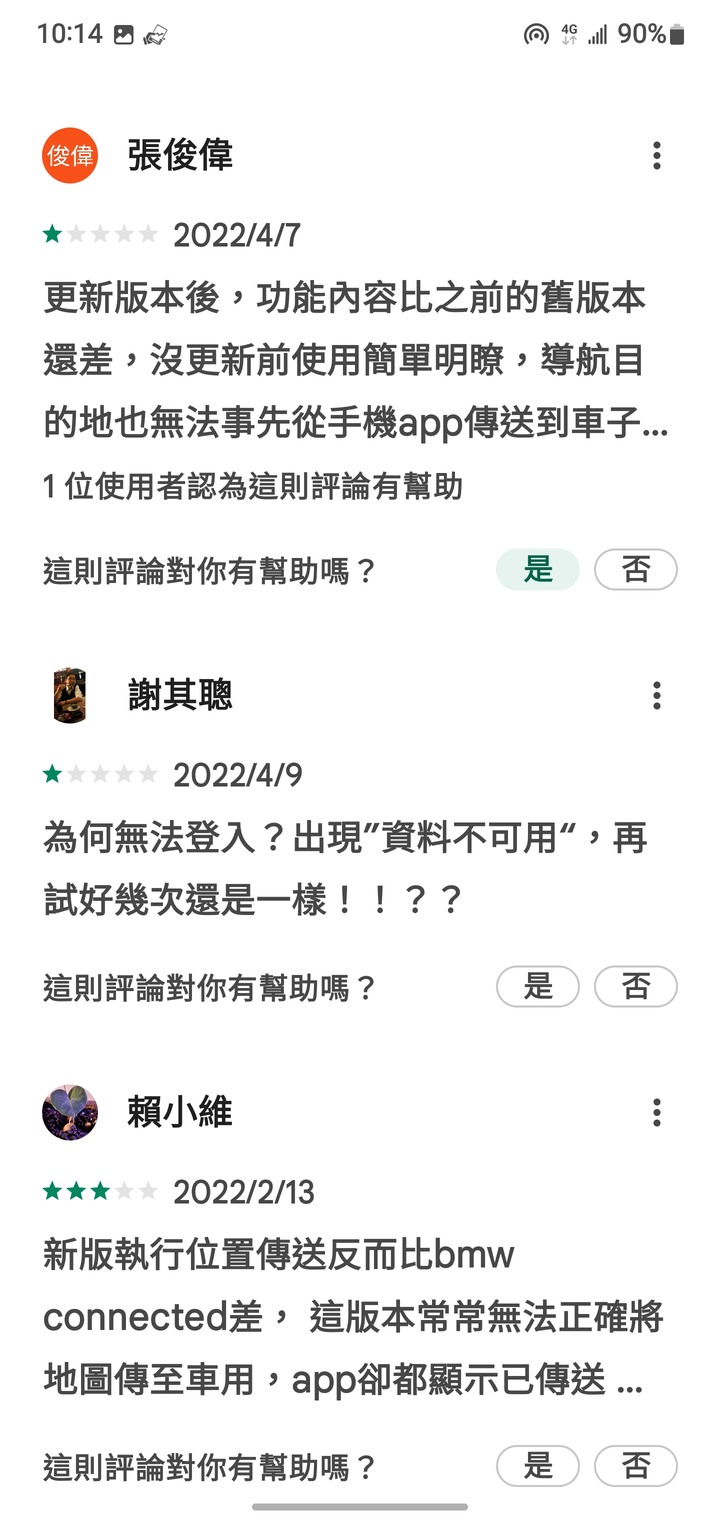This screenshot has height=1520, width=720.
Task: Select 否 for 賴小維's review
Action: (636, 1467)
